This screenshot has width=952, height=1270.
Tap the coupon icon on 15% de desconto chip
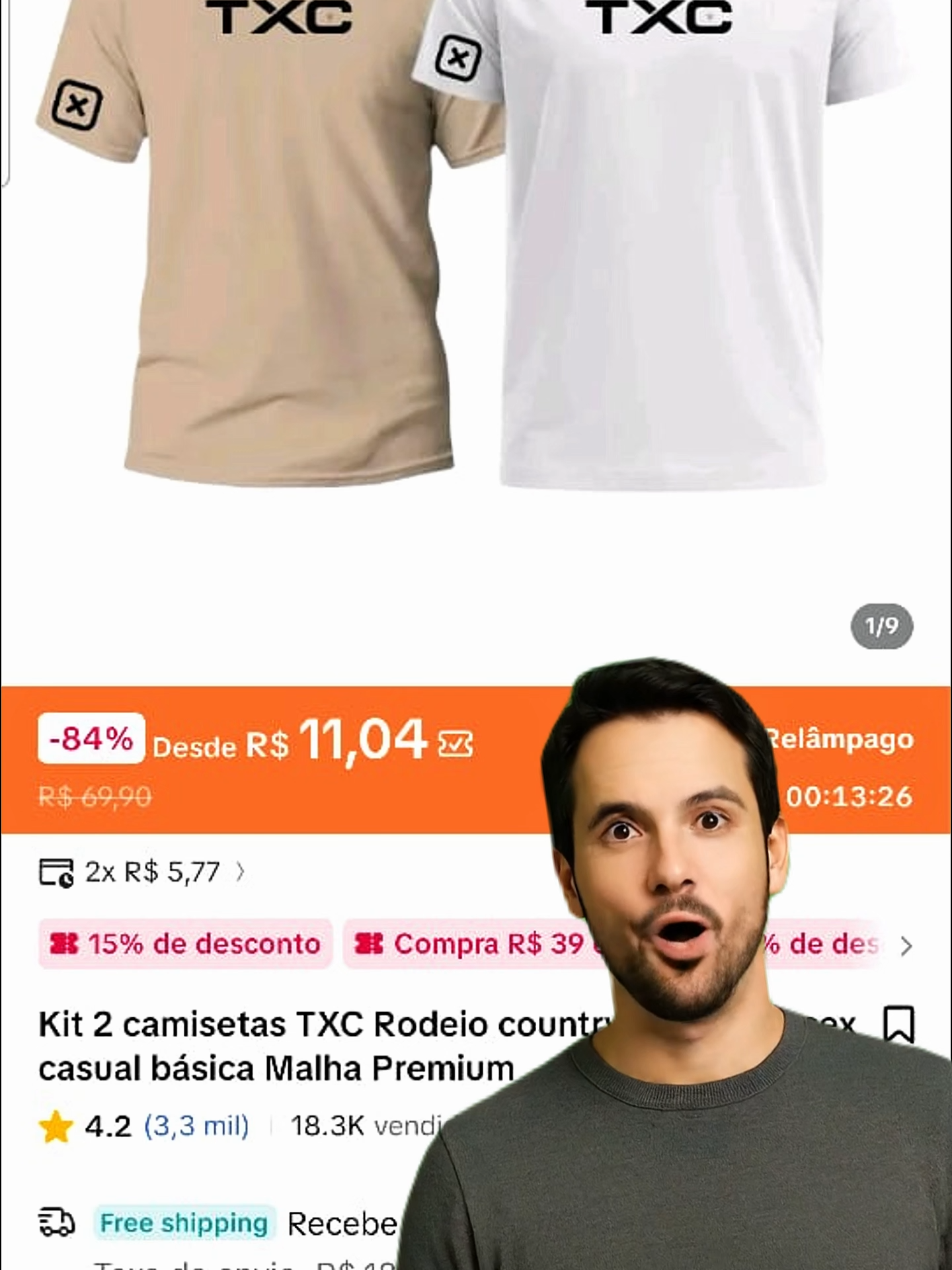[x=66, y=944]
